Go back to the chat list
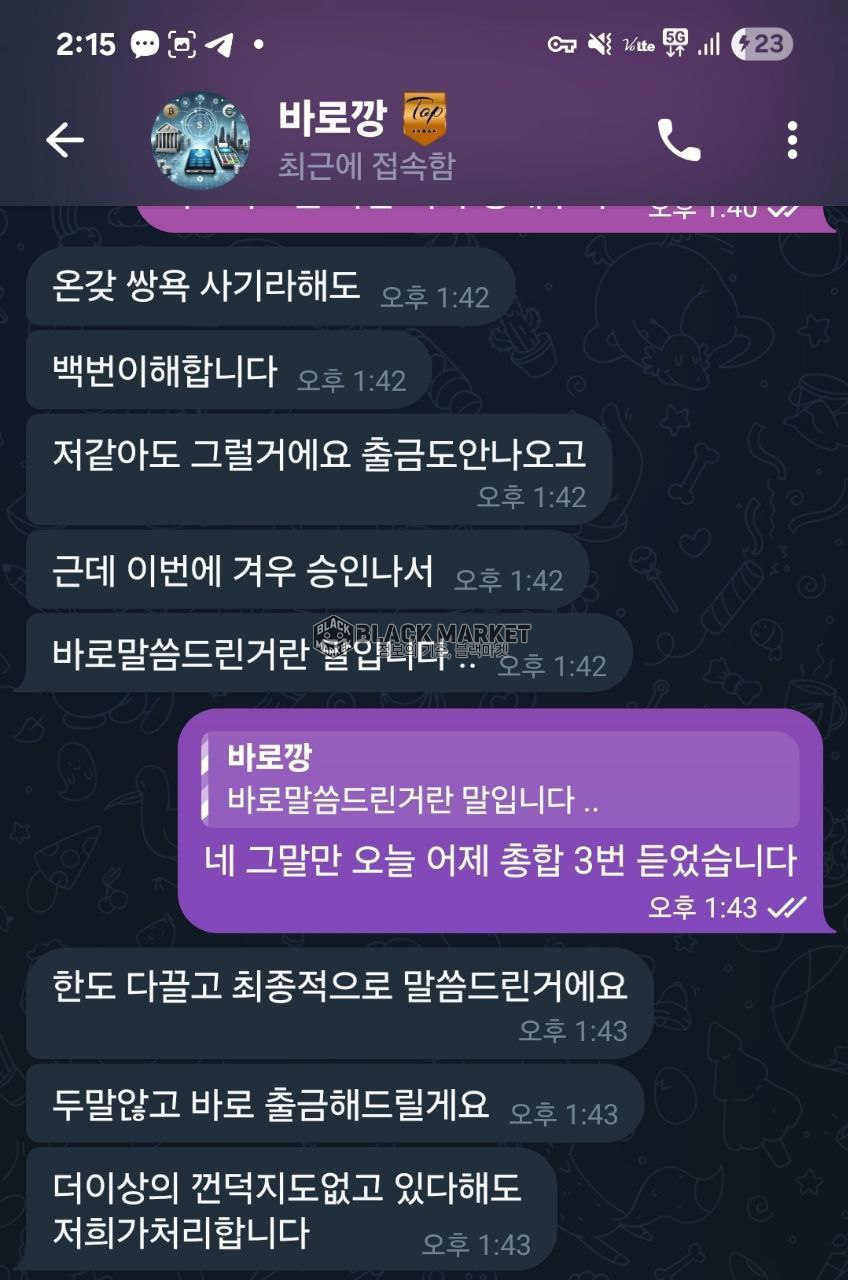 click(x=65, y=141)
